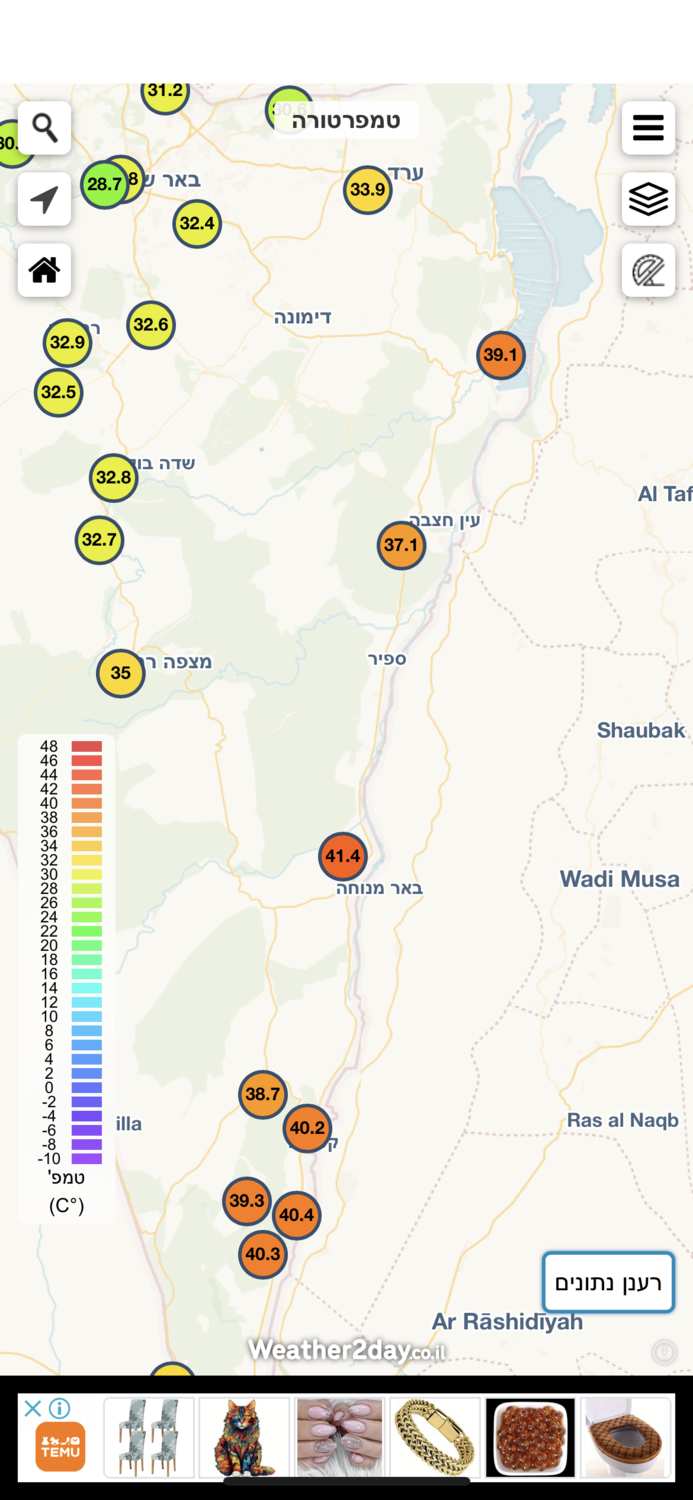The image size is (693, 1500).
Task: Select the 28.7 green station marker
Action: click(103, 184)
